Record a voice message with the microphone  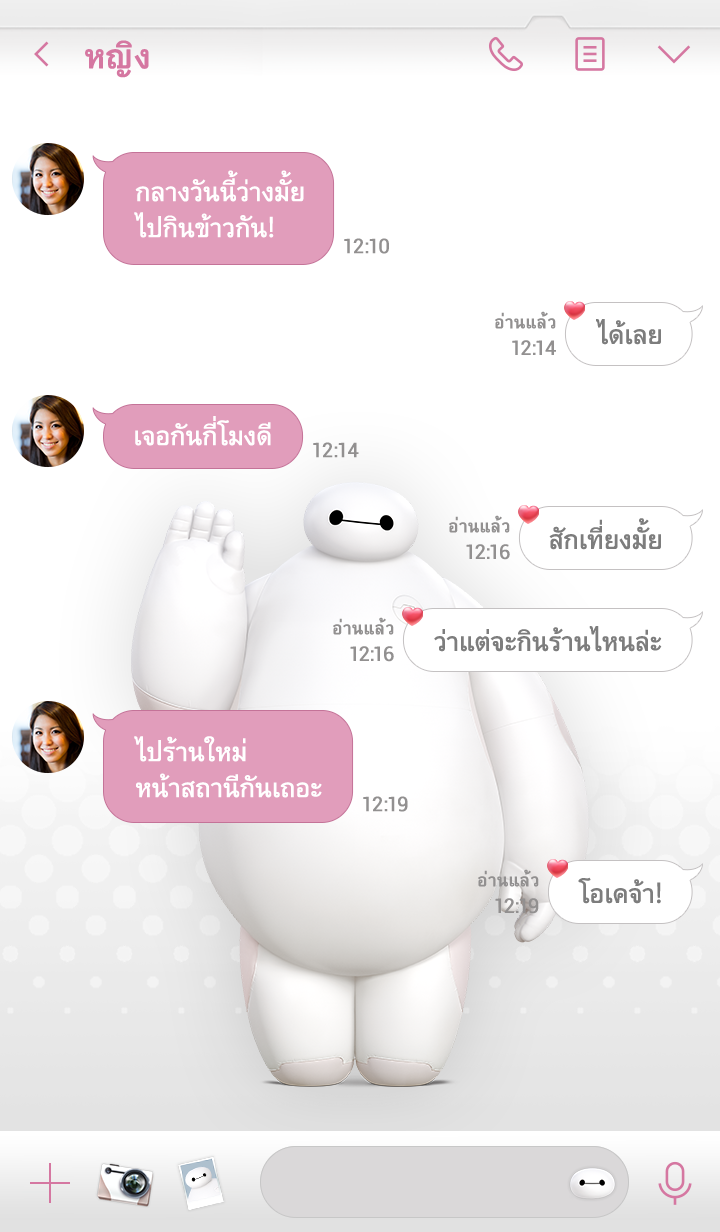(x=674, y=1183)
